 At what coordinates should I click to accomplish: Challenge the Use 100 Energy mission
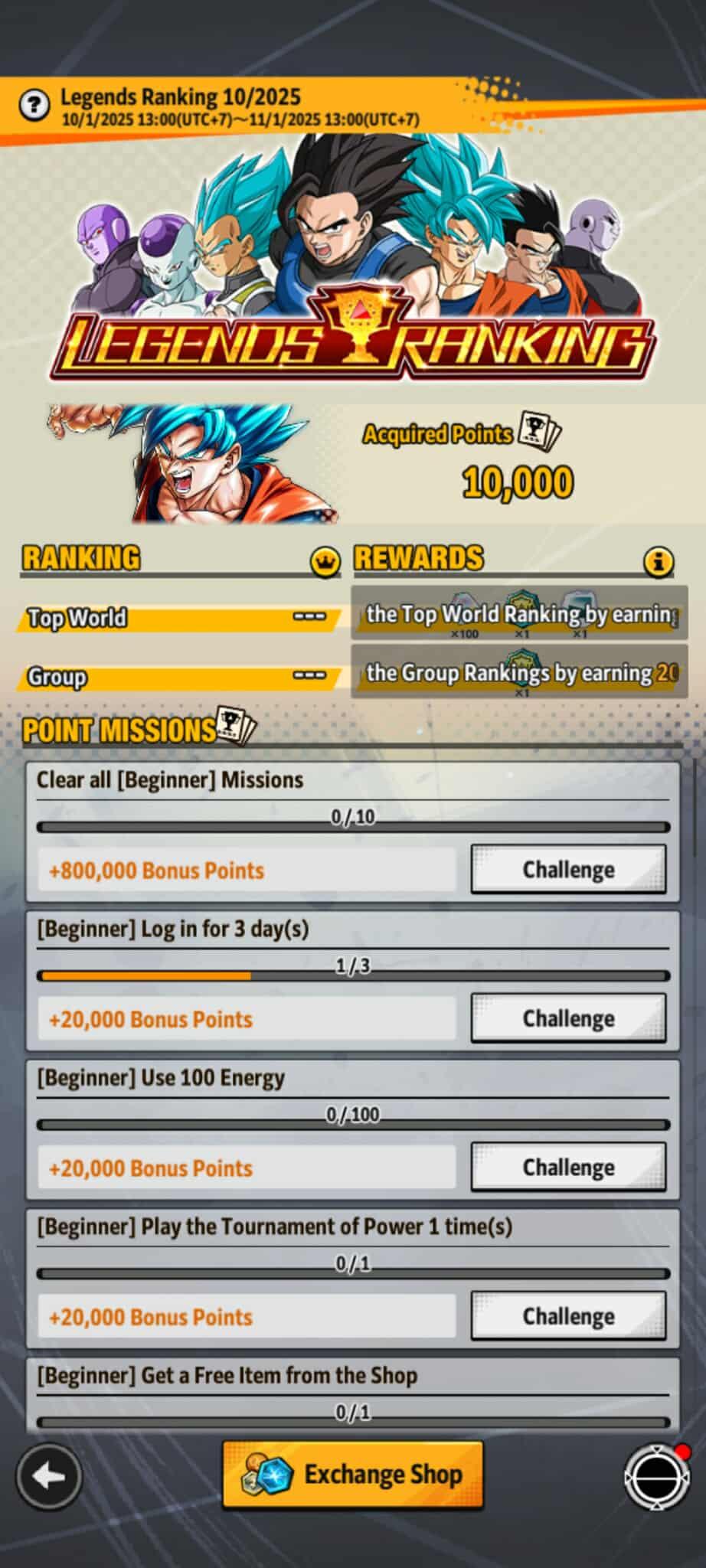click(568, 1167)
